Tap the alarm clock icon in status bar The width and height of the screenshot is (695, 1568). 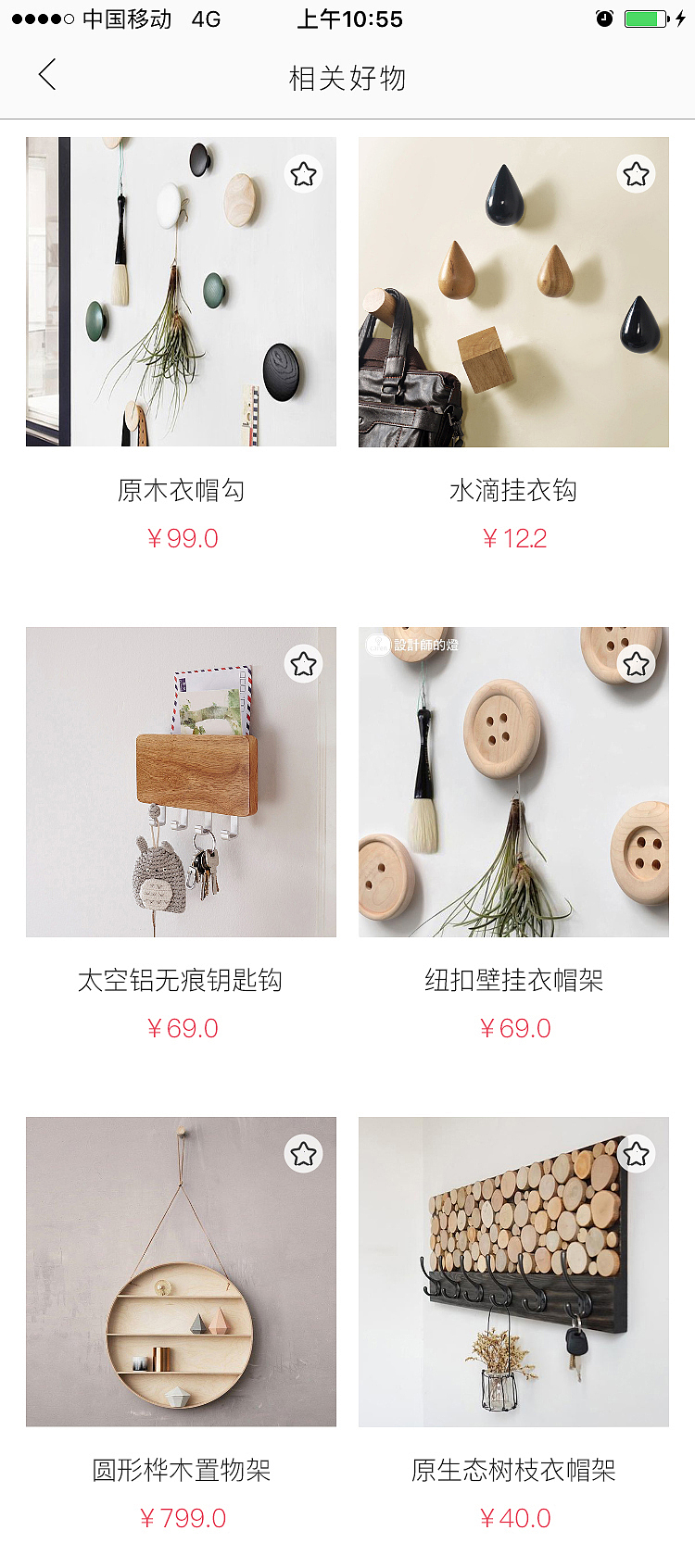[x=603, y=18]
